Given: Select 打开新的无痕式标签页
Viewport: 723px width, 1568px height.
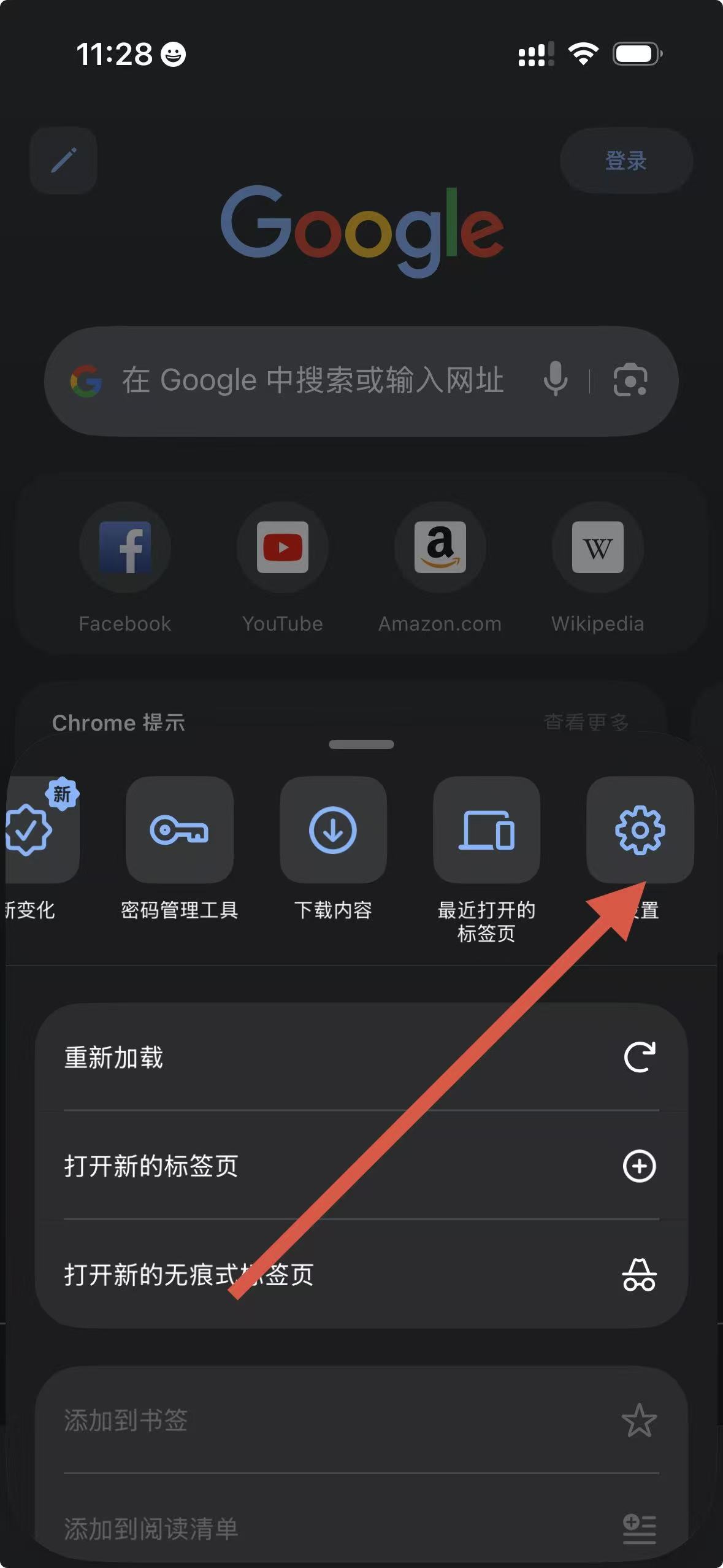Looking at the screenshot, I should [x=361, y=1274].
